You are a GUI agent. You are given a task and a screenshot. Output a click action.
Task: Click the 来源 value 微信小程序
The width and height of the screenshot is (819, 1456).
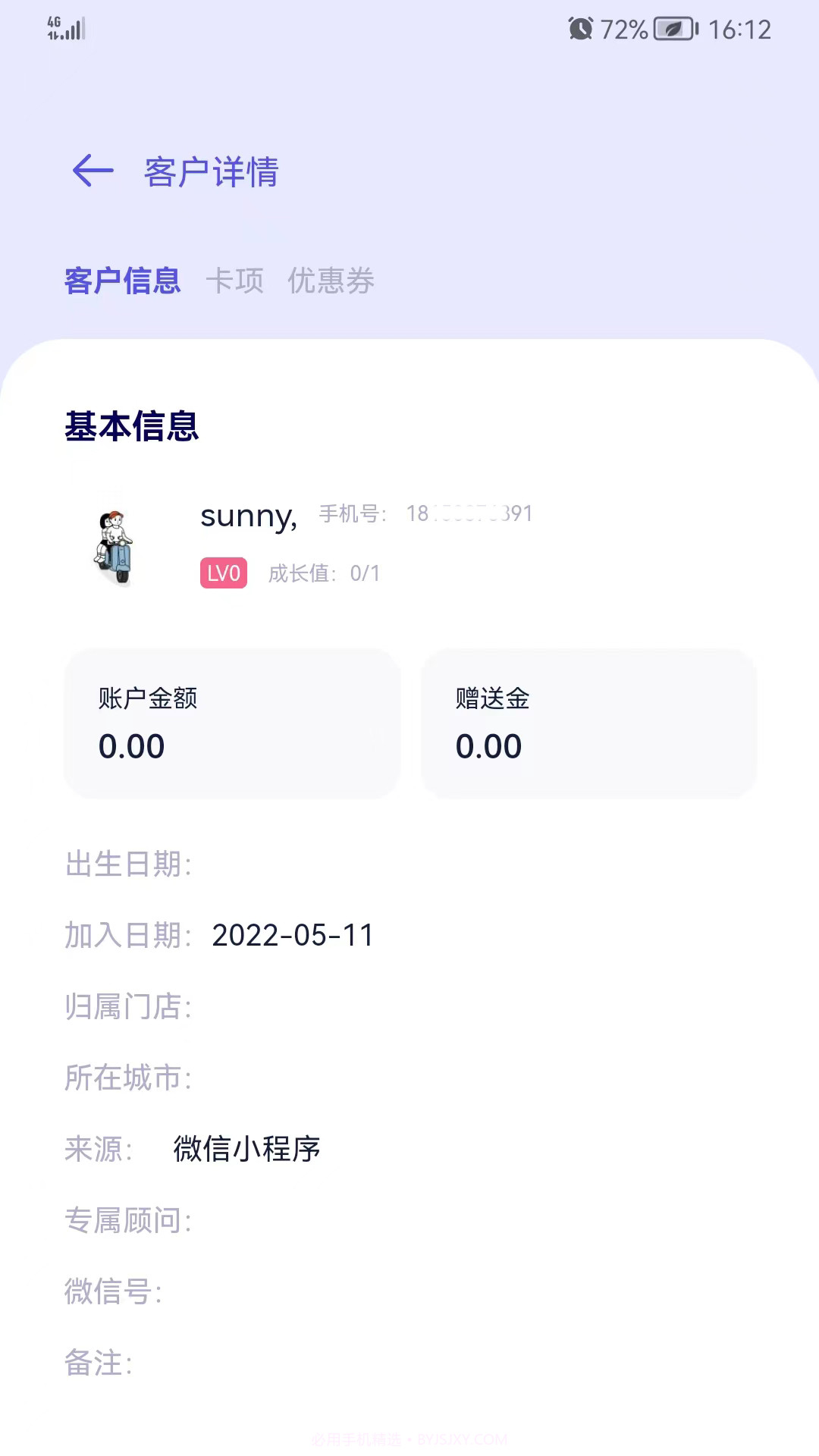point(246,1149)
